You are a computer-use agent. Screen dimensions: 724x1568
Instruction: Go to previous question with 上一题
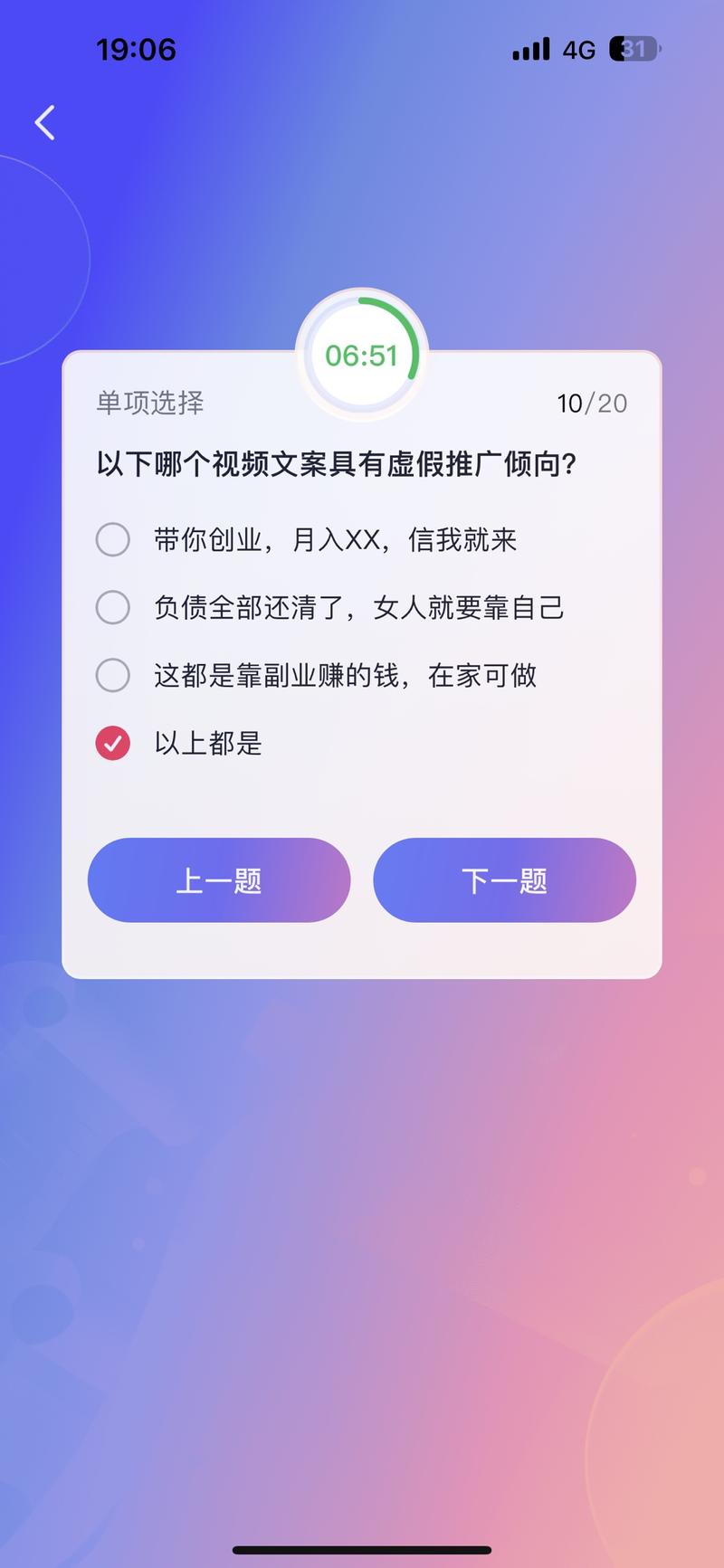(218, 879)
